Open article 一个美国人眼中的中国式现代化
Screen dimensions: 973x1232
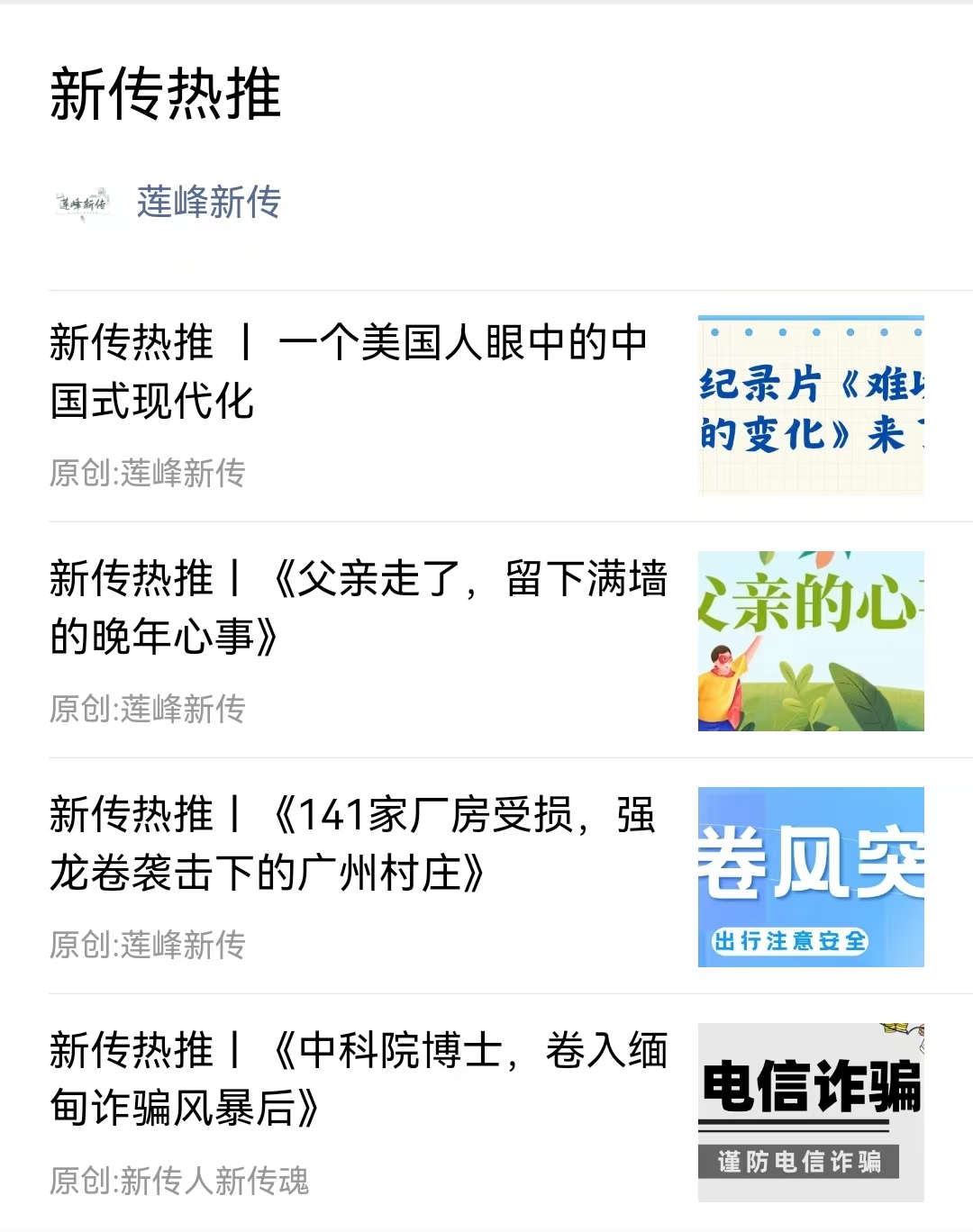(x=350, y=371)
